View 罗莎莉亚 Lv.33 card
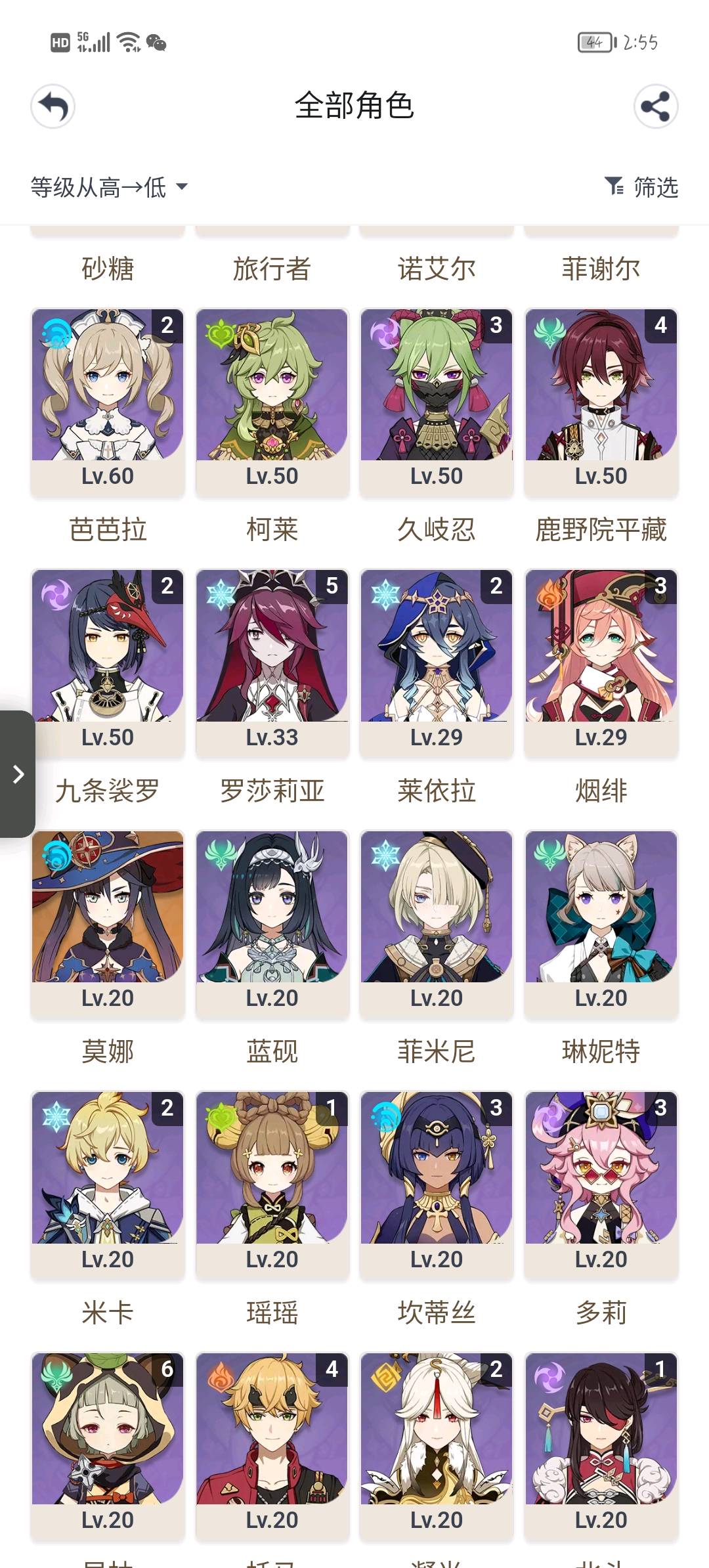This screenshot has width=709, height=1568. tap(272, 662)
